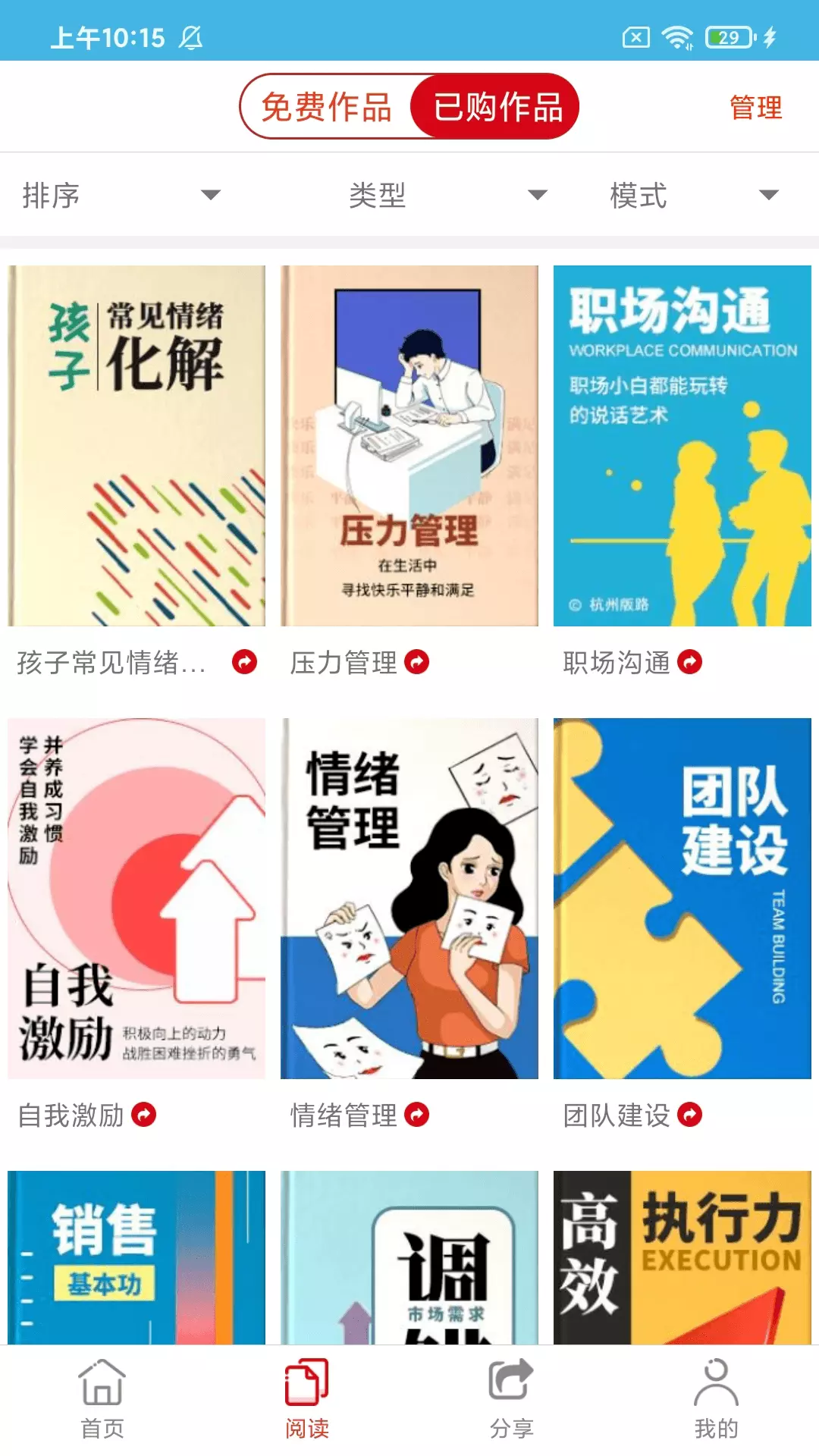Open the 孩子常见情绪化解 book cover
Image resolution: width=819 pixels, height=1456 pixels.
pyautogui.click(x=136, y=446)
